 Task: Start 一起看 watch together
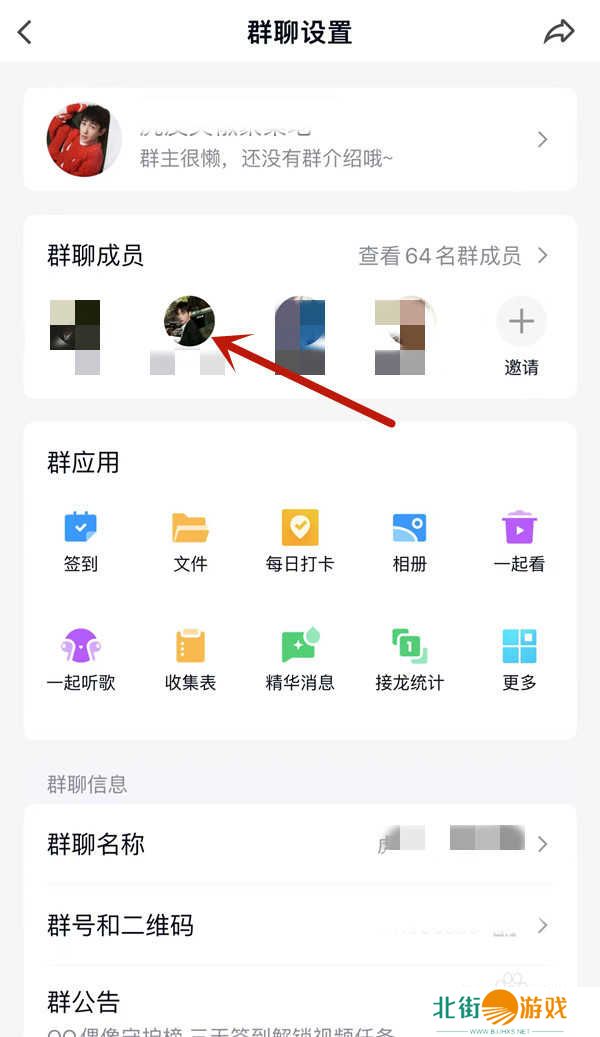click(519, 541)
